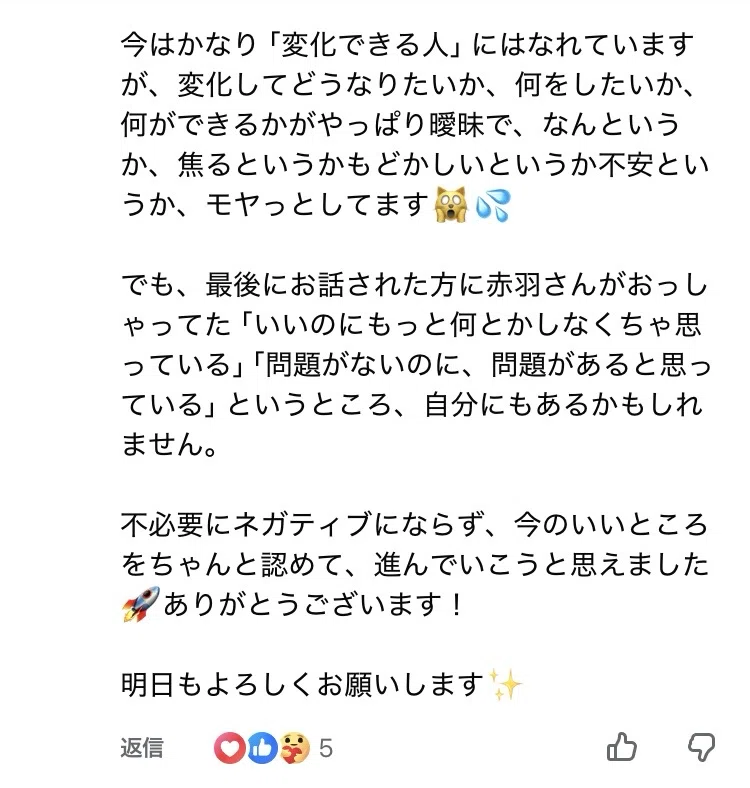The height and width of the screenshot is (788, 750).
Task: Give this comment a thumbs down
Action: coord(702,747)
